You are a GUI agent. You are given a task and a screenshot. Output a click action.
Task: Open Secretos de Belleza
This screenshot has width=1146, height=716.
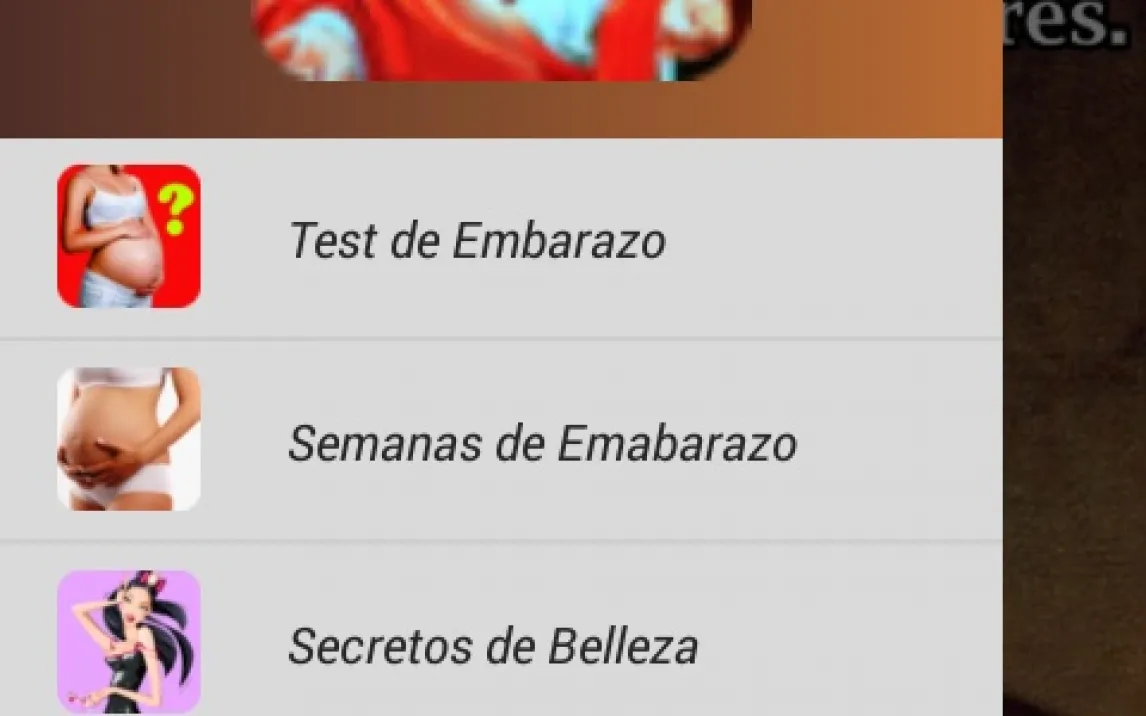click(x=492, y=645)
